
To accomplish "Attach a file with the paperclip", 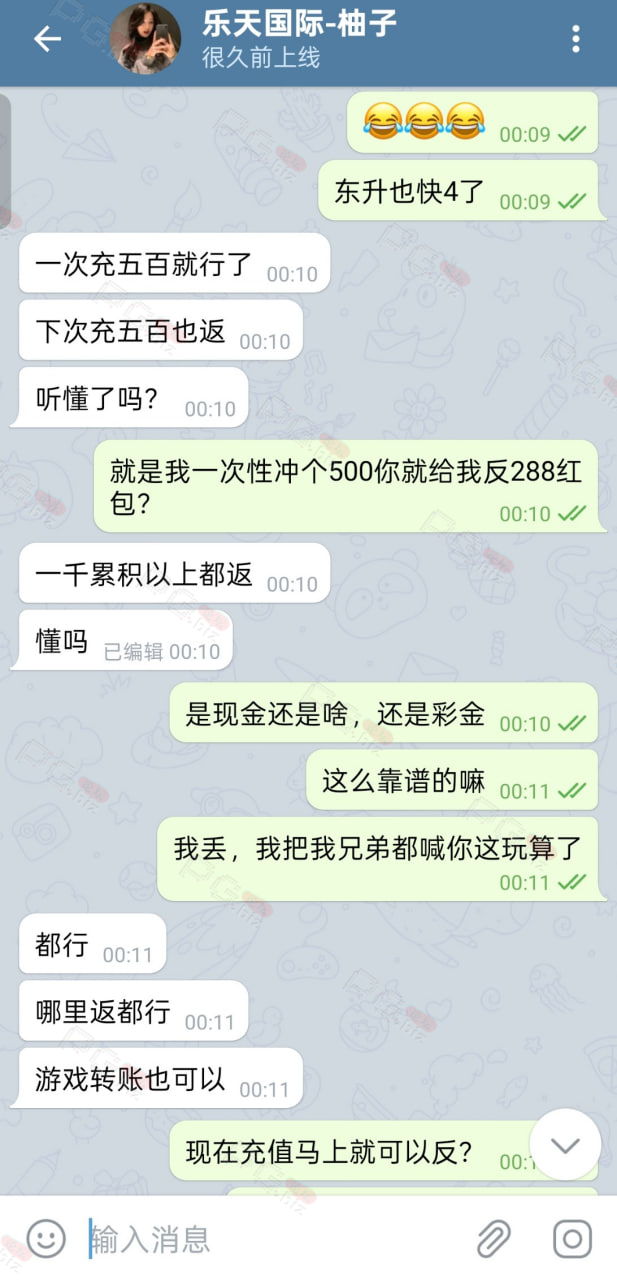I will point(494,1239).
